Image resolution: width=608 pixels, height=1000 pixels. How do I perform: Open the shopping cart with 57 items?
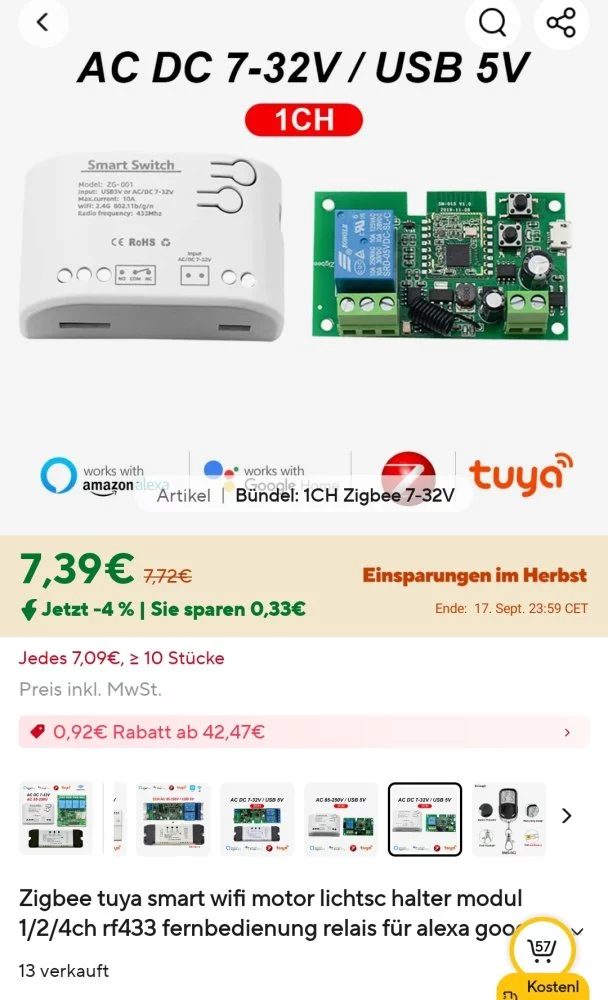click(x=543, y=948)
